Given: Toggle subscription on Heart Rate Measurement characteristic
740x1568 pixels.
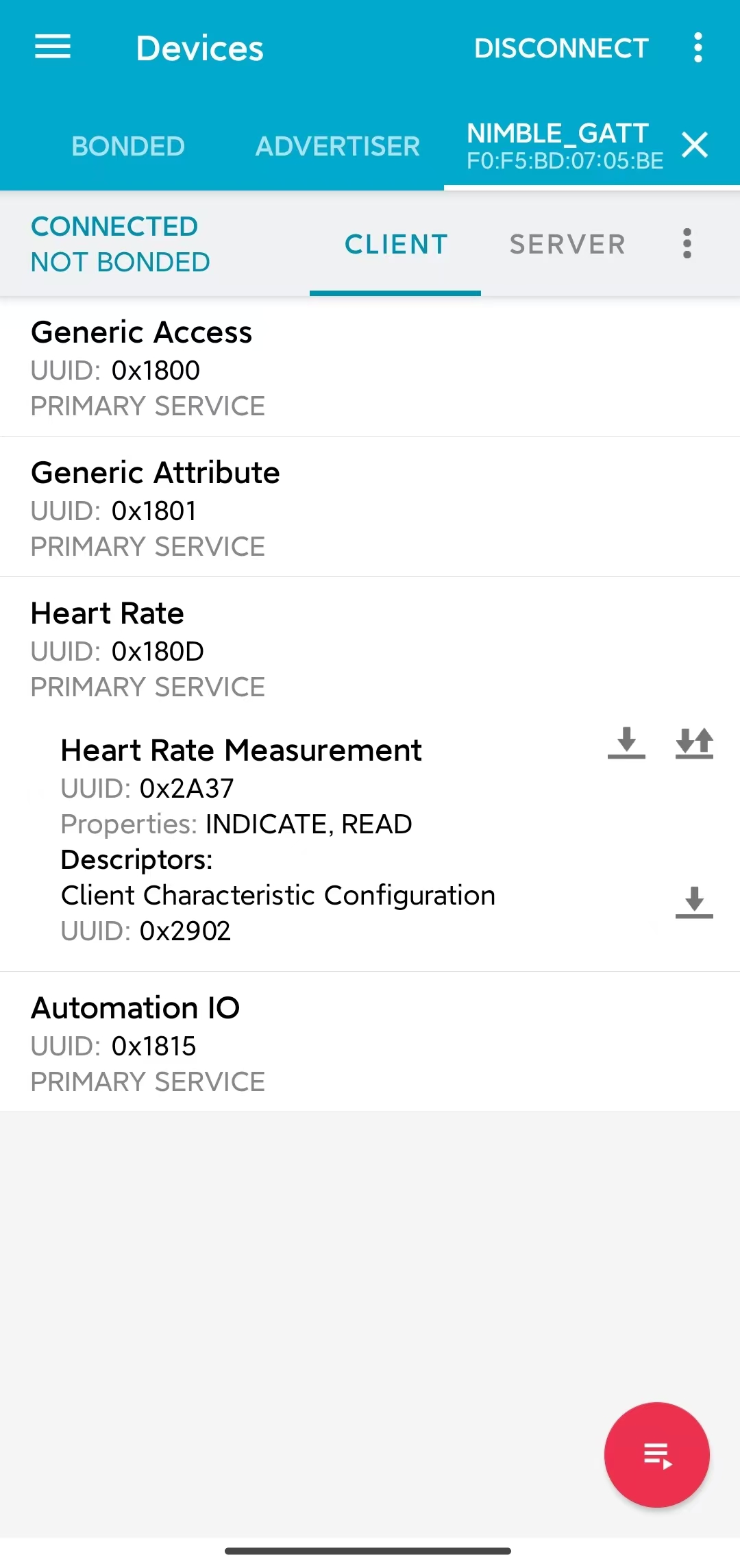Looking at the screenshot, I should click(x=694, y=742).
